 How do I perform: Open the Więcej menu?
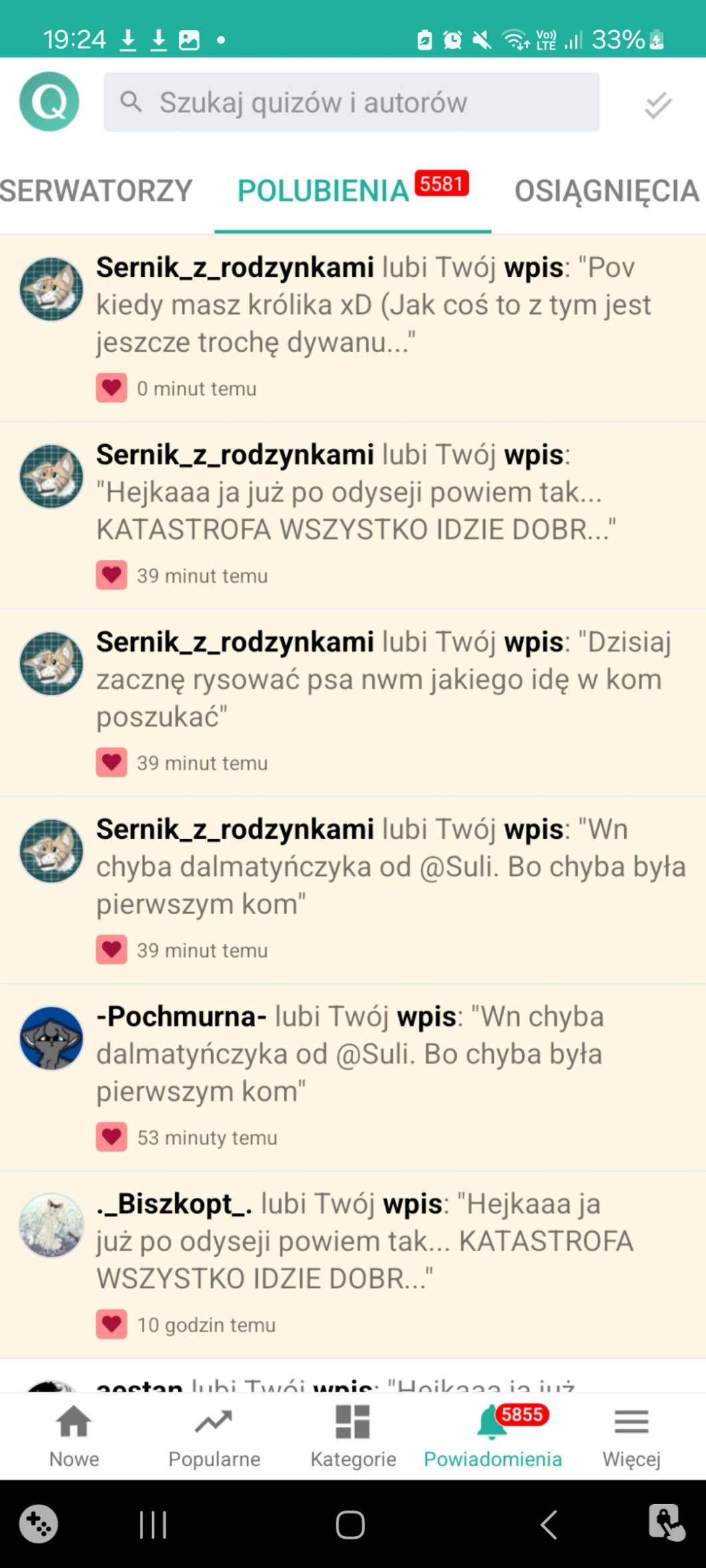tap(631, 1437)
